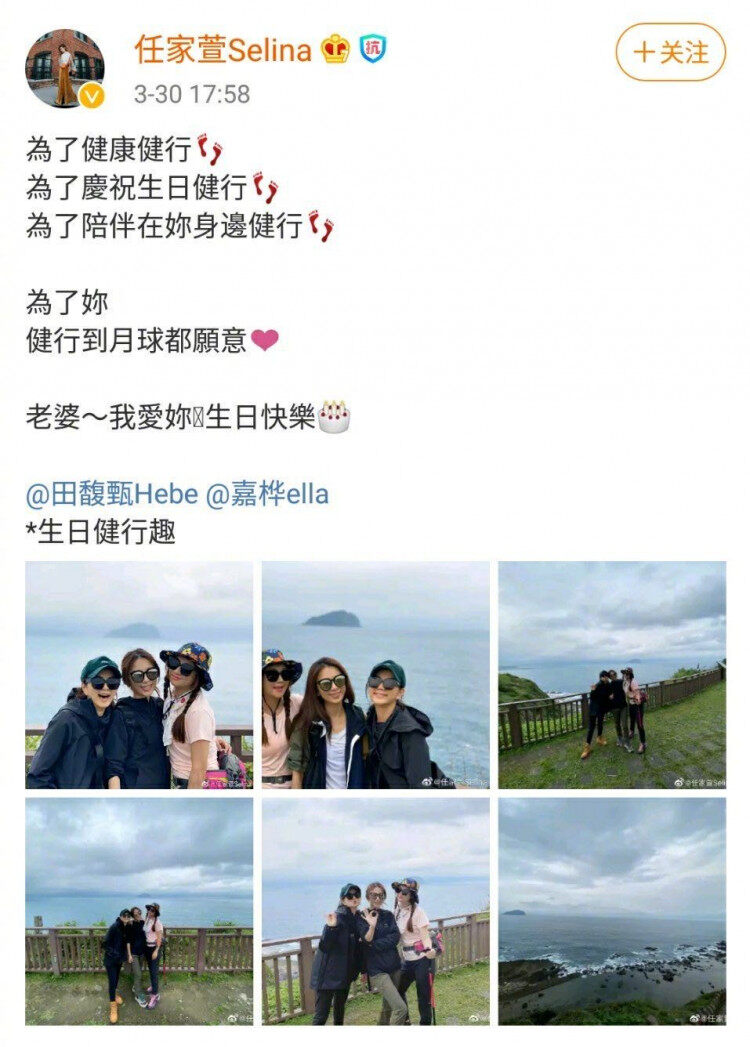This screenshot has height=1047, width=750.
Task: Open the @田馥甄Hebe mention
Action: 111,494
